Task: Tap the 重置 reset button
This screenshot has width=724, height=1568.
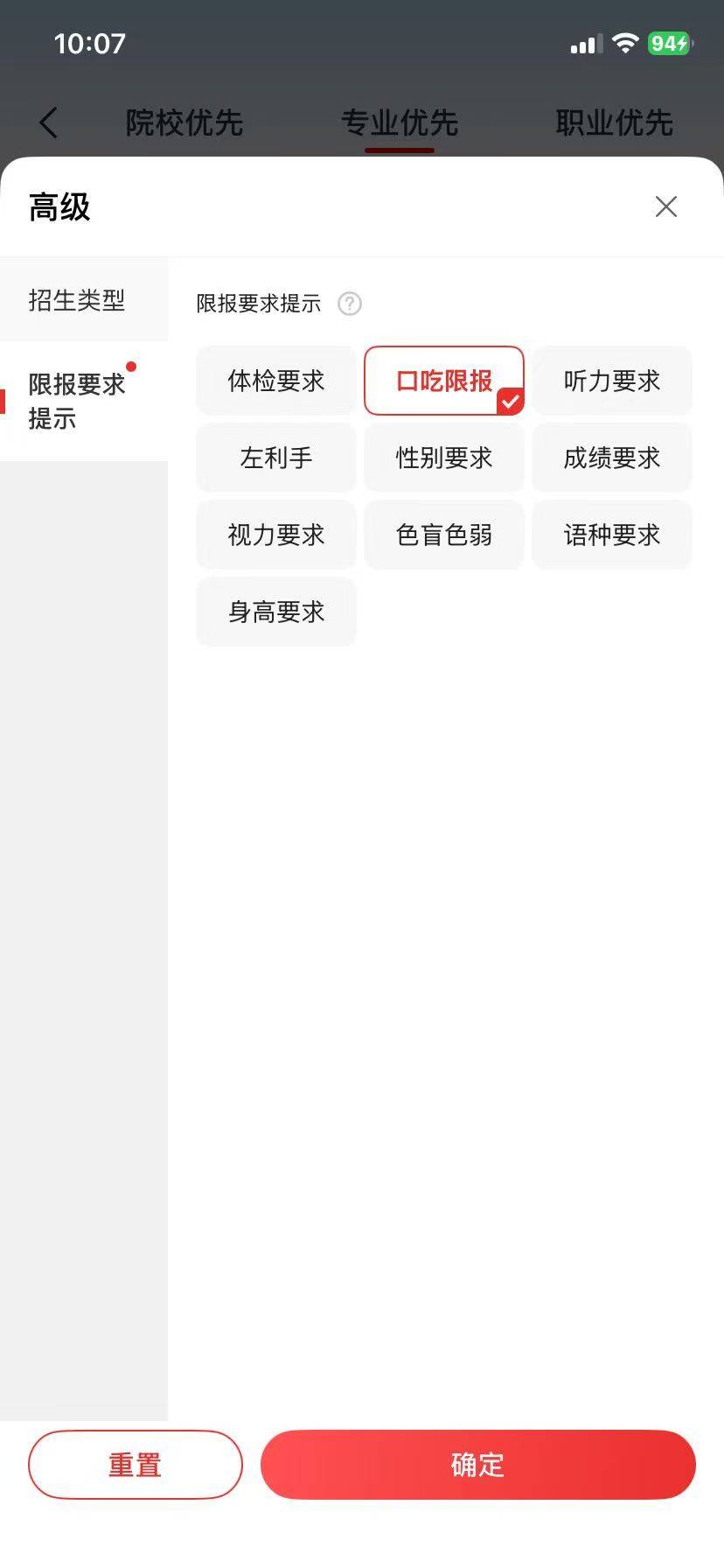Action: [136, 1465]
